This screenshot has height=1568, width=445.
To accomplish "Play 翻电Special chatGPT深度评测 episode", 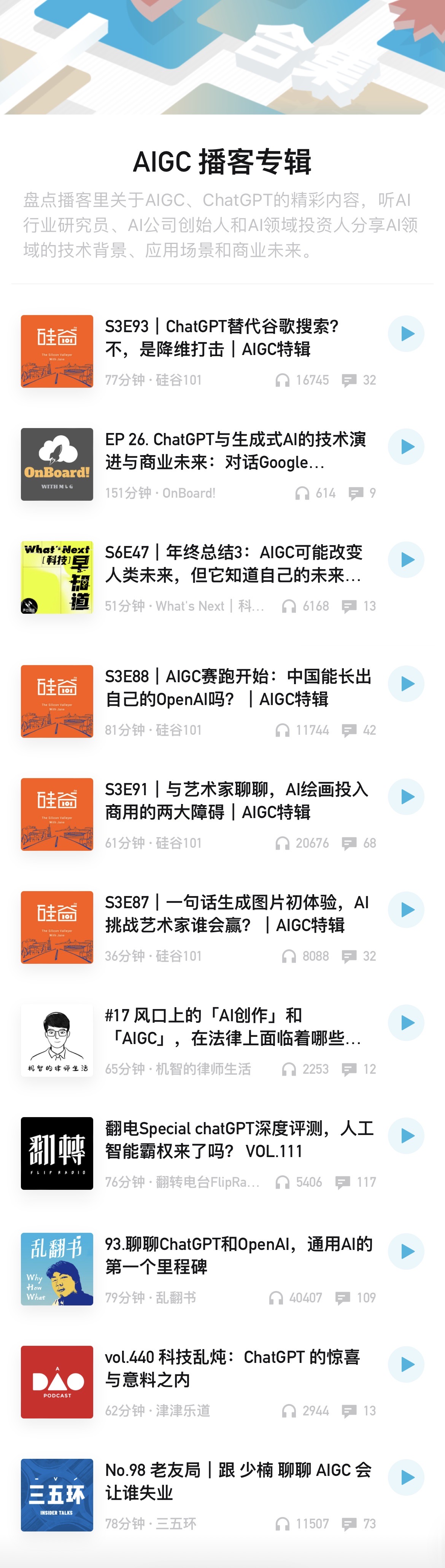I will 406,1136.
